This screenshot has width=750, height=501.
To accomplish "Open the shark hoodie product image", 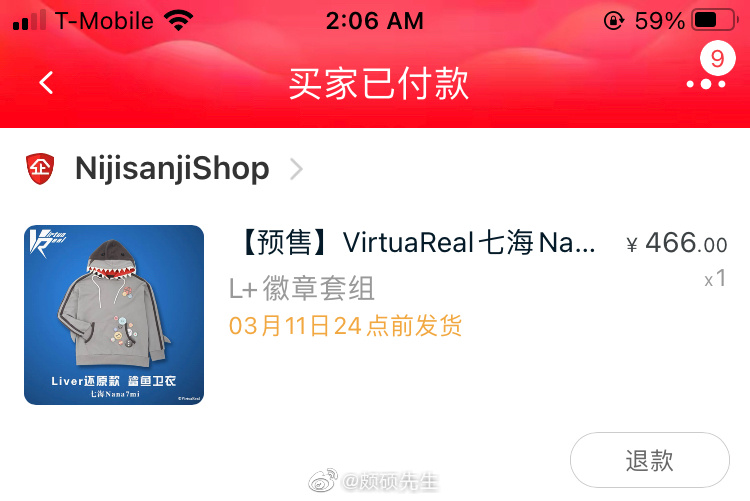I will tap(114, 315).
